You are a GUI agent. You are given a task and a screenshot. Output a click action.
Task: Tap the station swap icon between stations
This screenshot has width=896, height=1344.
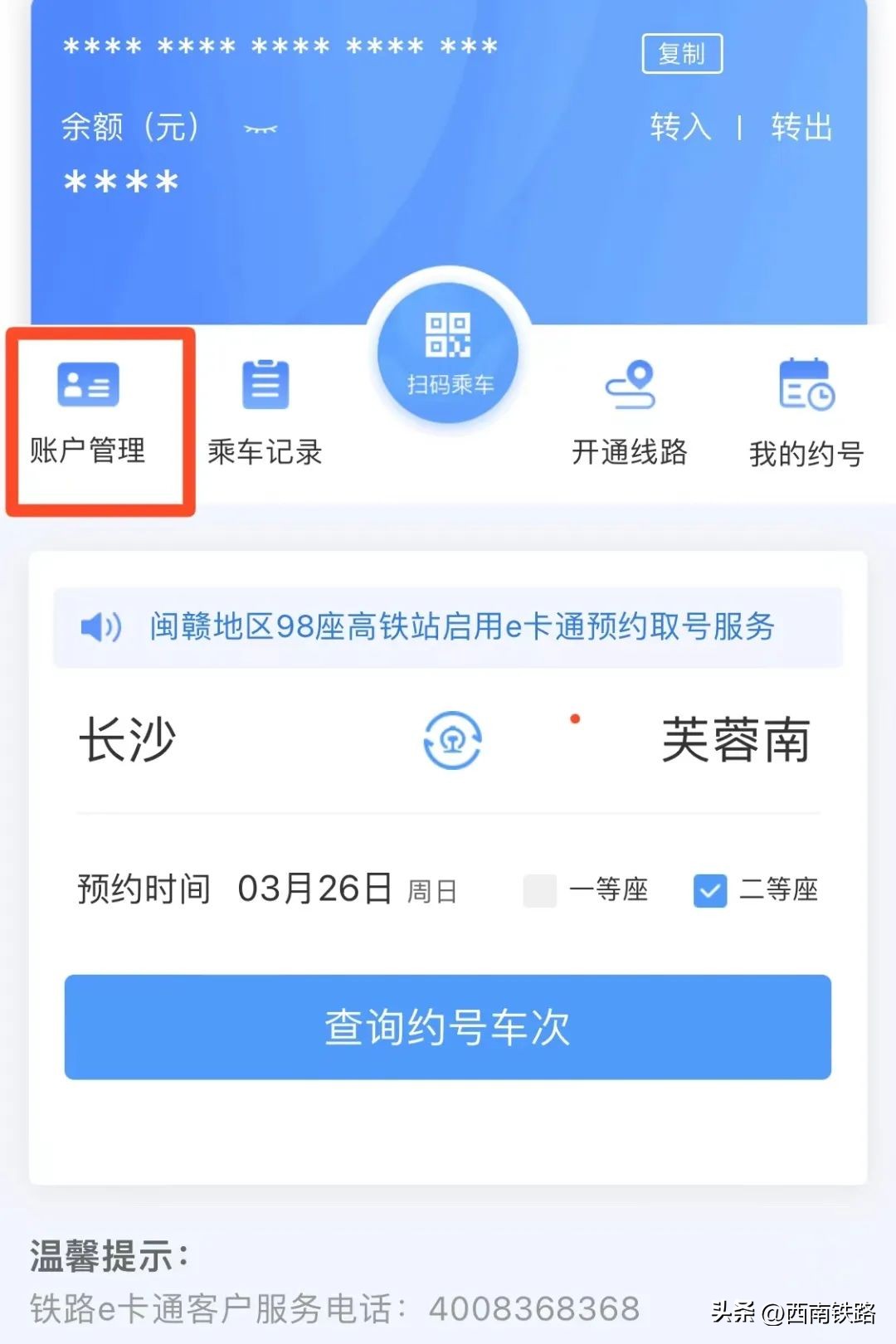point(451,739)
